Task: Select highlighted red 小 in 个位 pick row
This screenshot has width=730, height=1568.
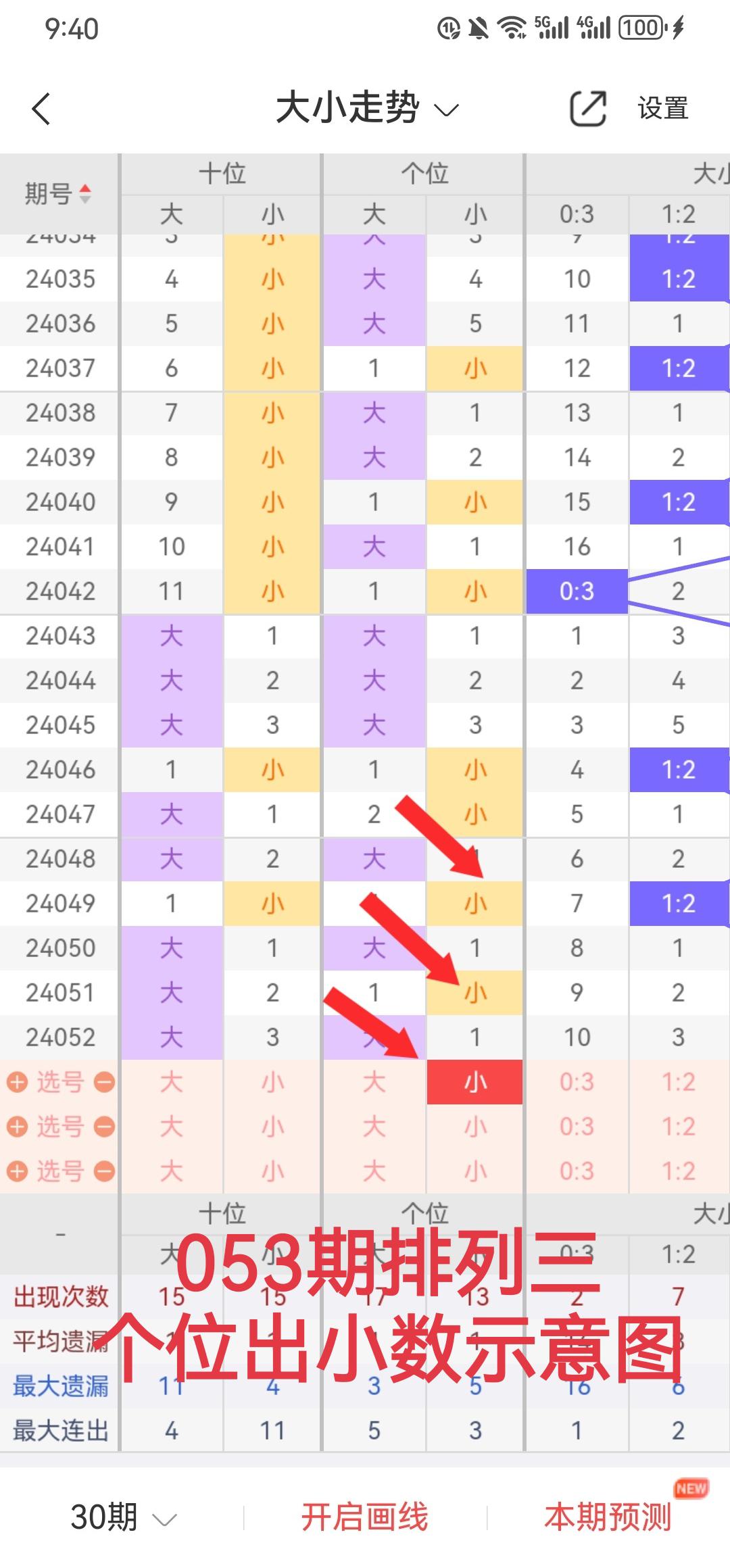Action: point(474,1082)
